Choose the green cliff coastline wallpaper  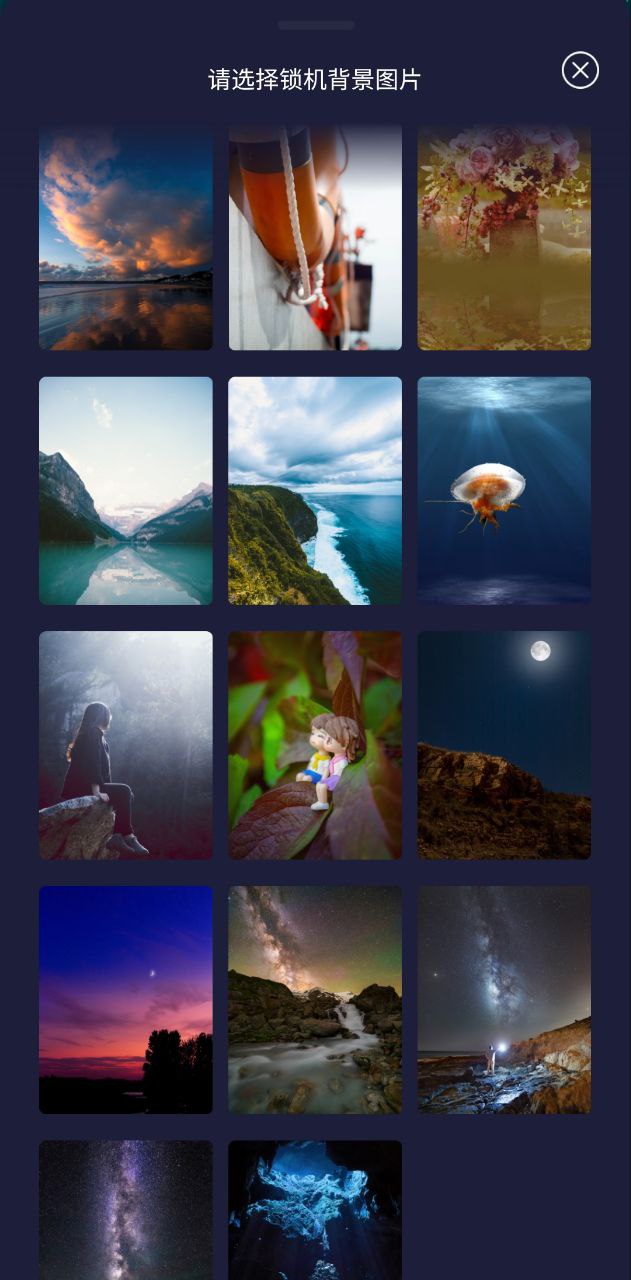click(x=315, y=491)
